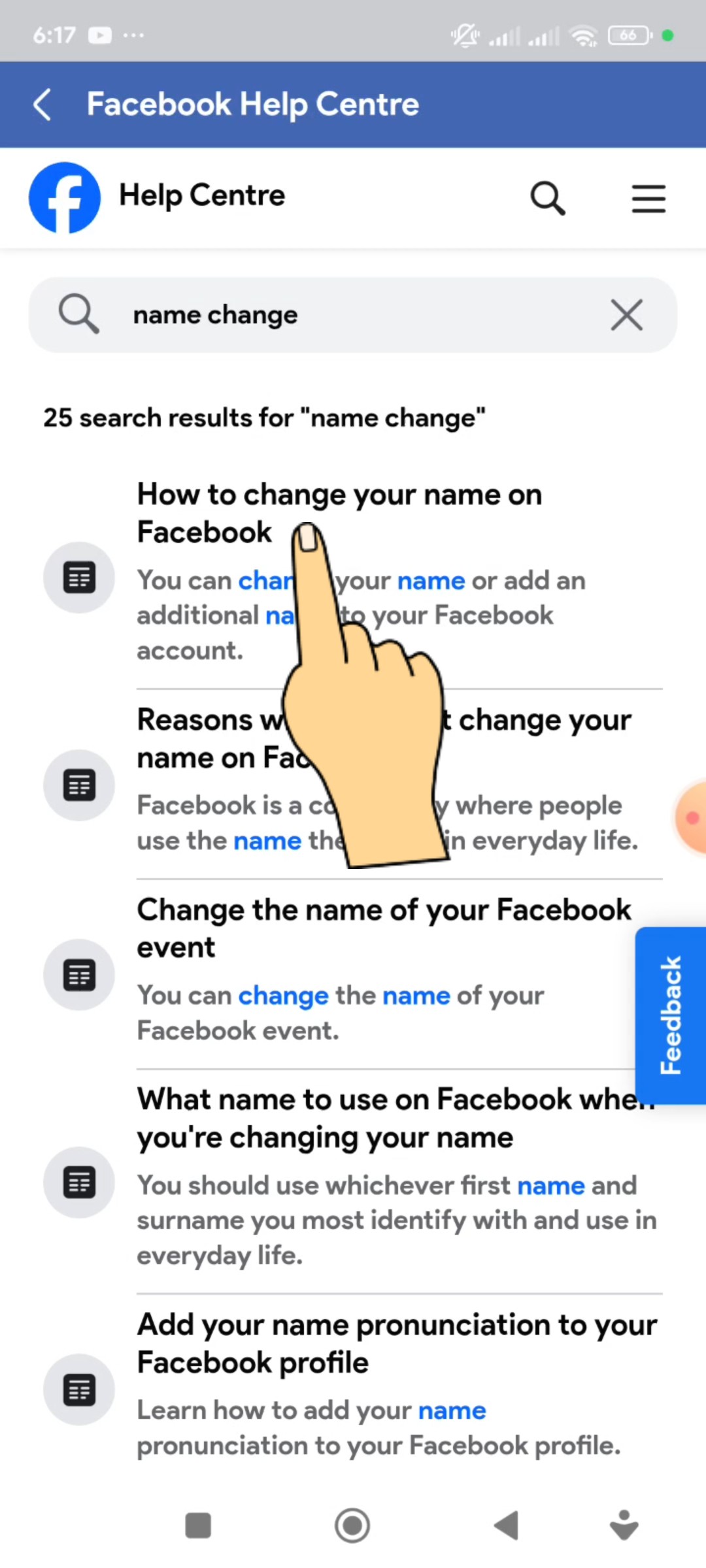This screenshot has height=1568, width=706.
Task: Go back from Facebook Help Centre
Action: [x=43, y=105]
